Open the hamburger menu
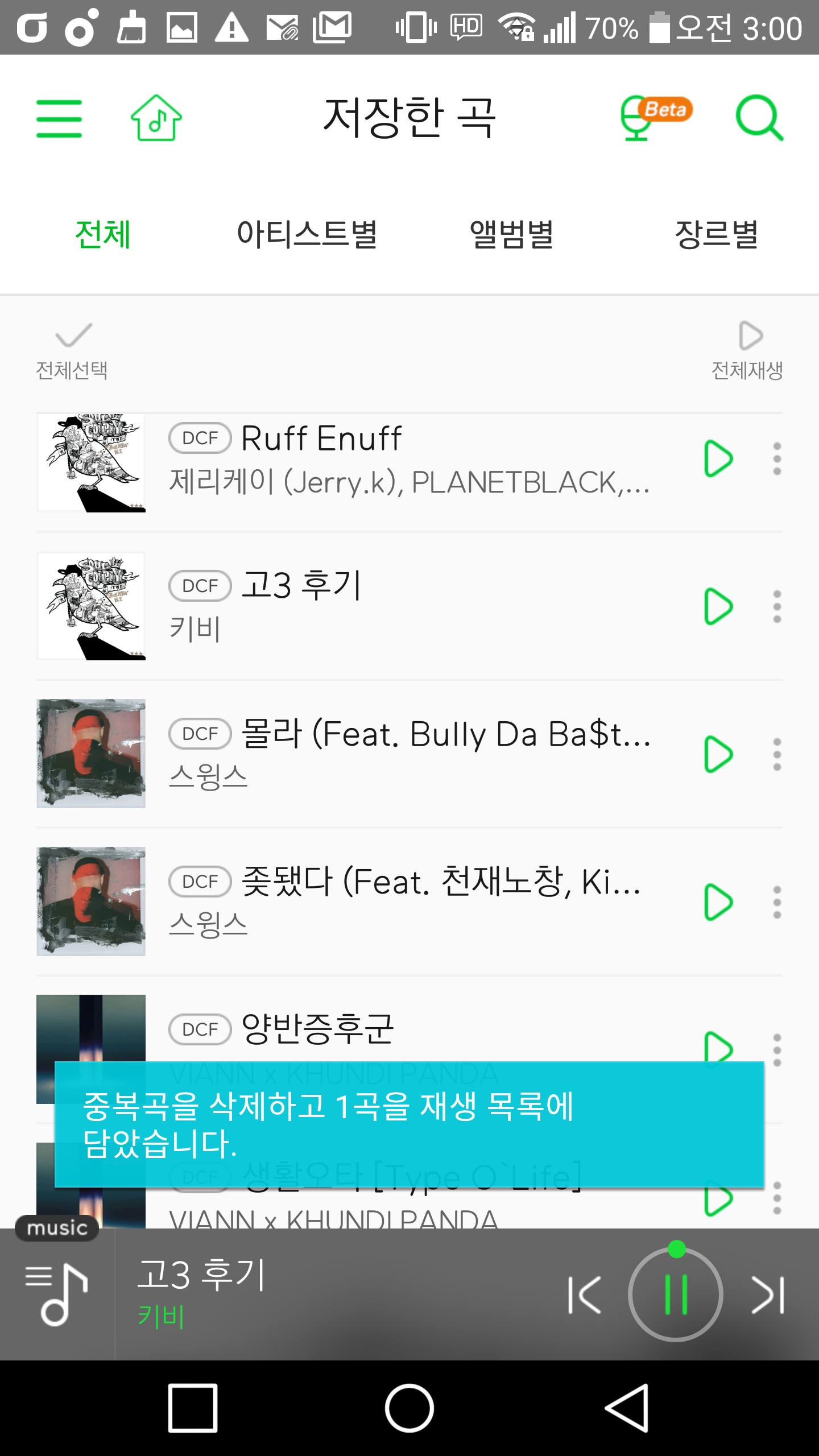This screenshot has height=1456, width=819. 59,118
